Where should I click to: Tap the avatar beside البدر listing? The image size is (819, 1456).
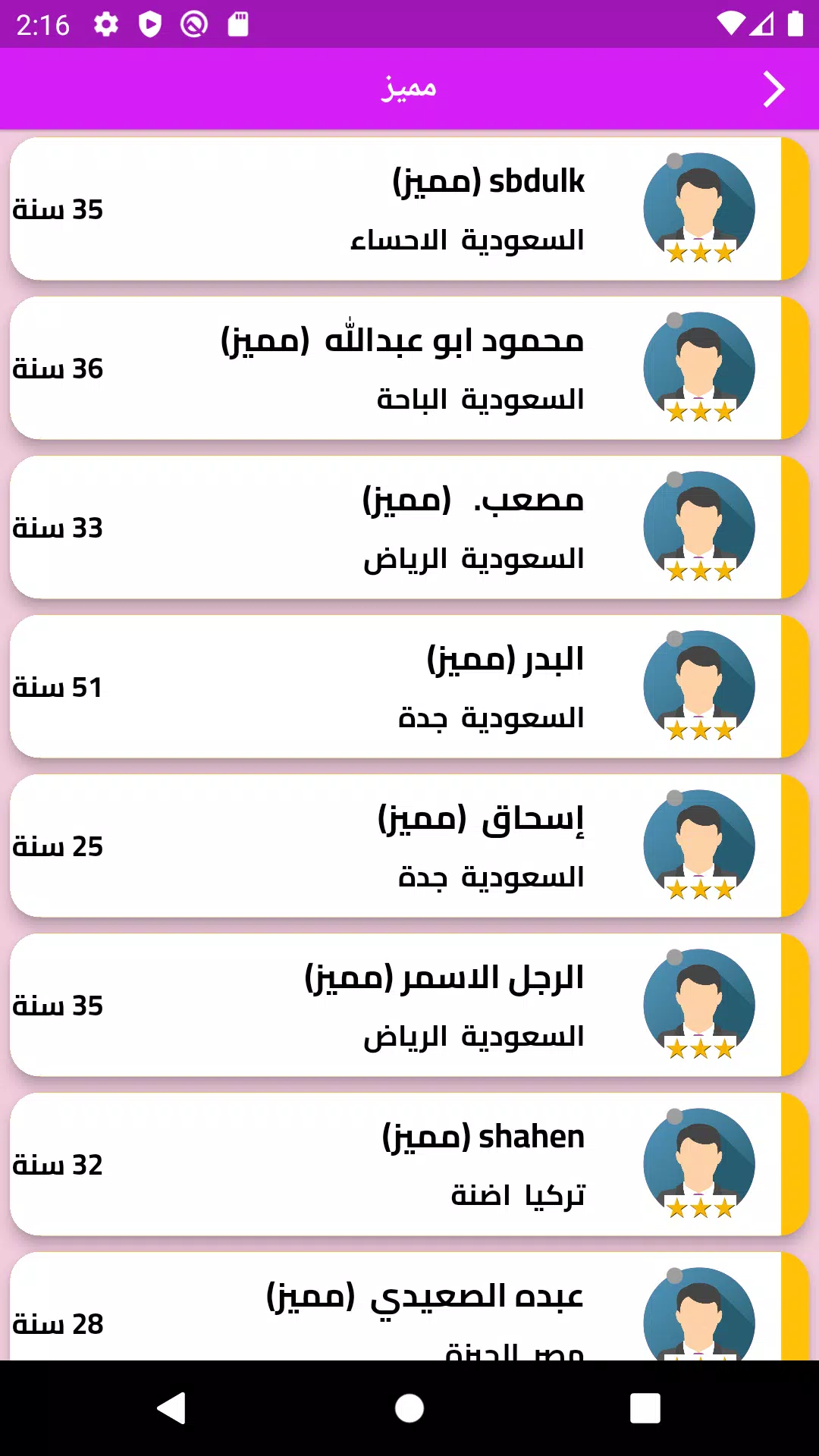point(699,685)
